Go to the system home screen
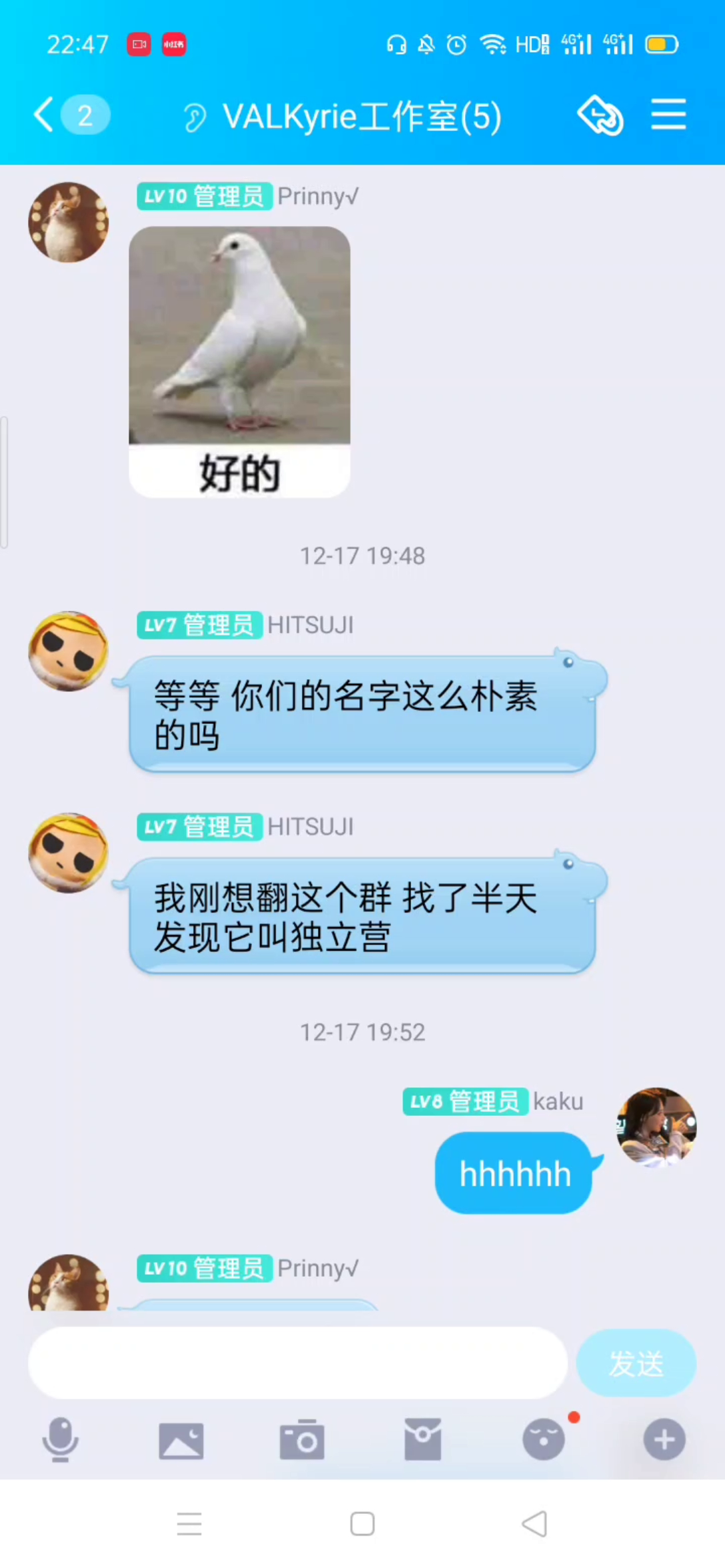Image resolution: width=725 pixels, height=1568 pixels. click(x=362, y=1524)
